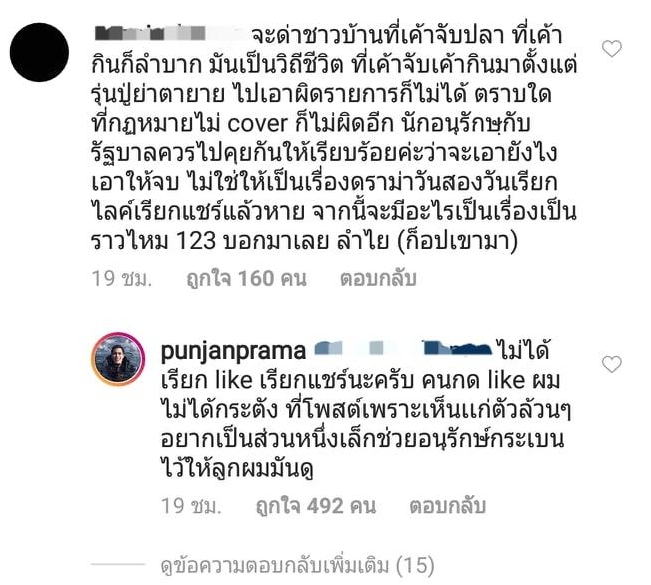Like punjanprama's reply comment
Screen dimensions: 651x585
(610, 364)
